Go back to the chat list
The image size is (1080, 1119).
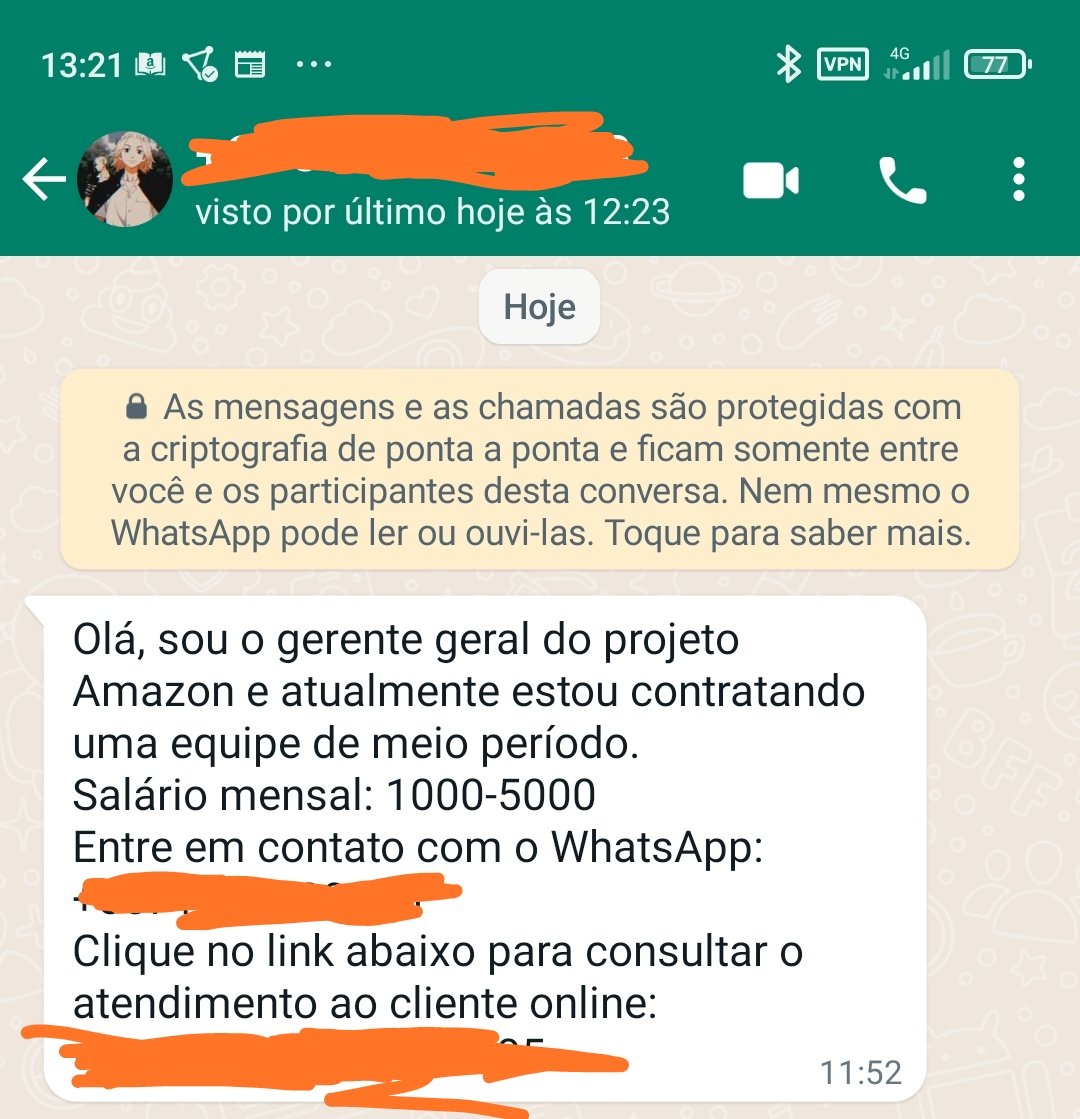pos(42,181)
